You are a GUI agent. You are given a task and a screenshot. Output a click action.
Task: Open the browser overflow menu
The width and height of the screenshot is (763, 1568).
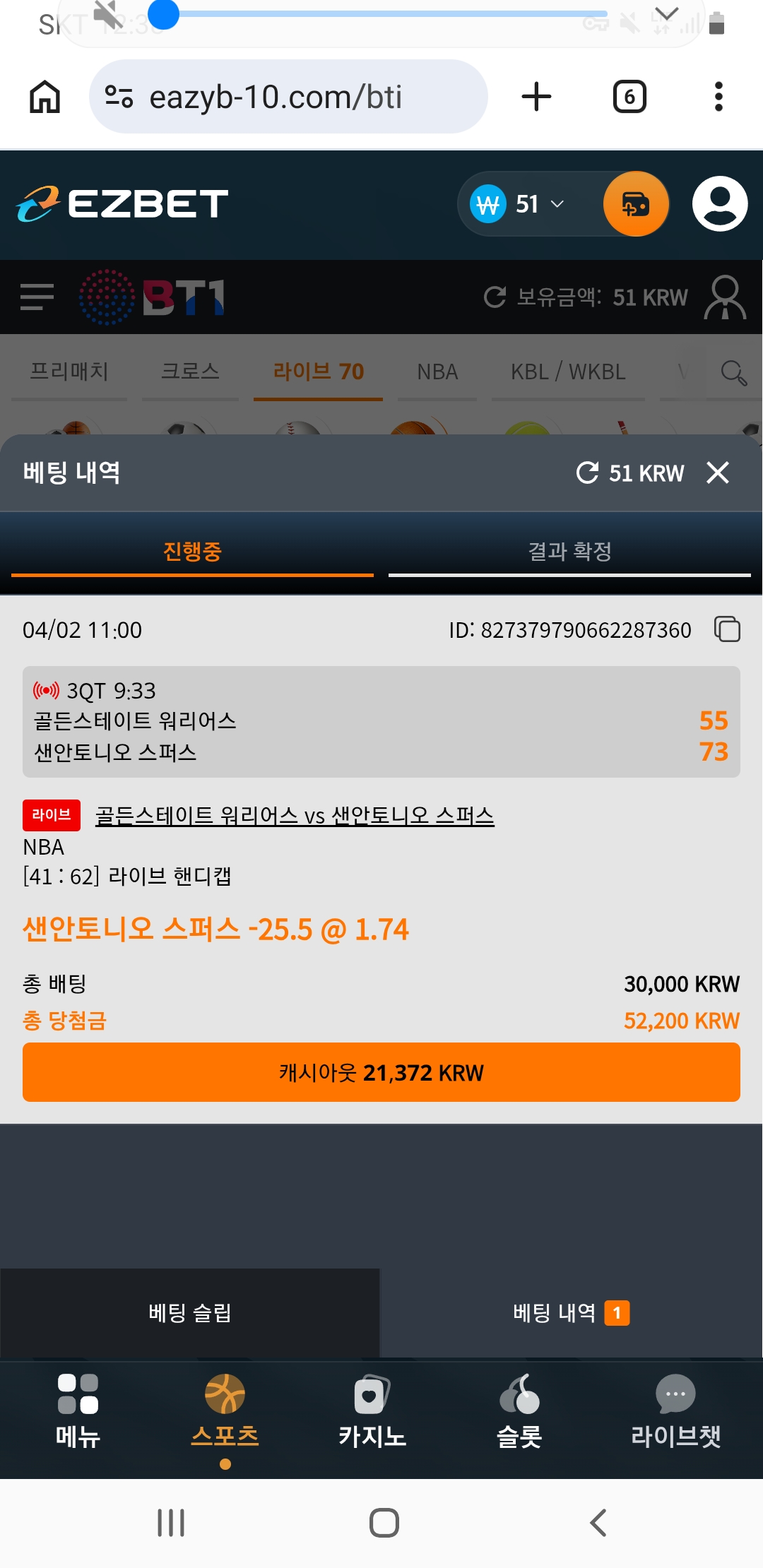pyautogui.click(x=718, y=97)
